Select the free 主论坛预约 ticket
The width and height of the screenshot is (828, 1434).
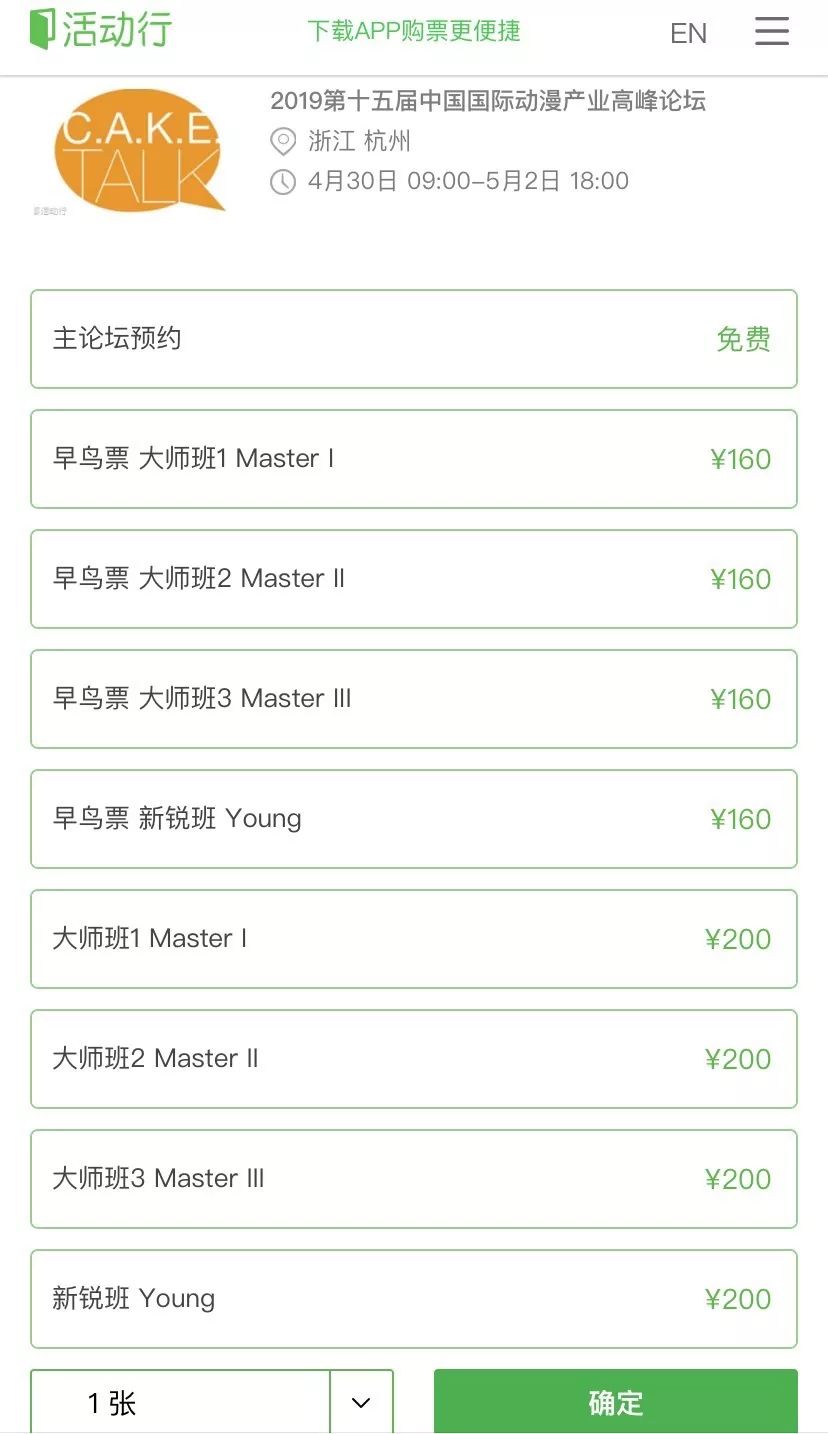click(414, 339)
